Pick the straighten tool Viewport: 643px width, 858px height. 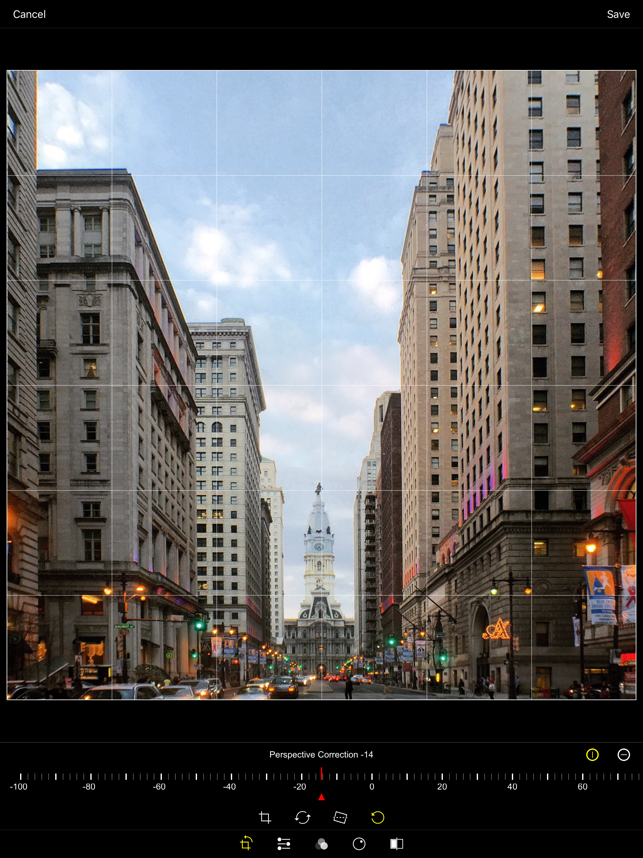pyautogui.click(x=340, y=817)
